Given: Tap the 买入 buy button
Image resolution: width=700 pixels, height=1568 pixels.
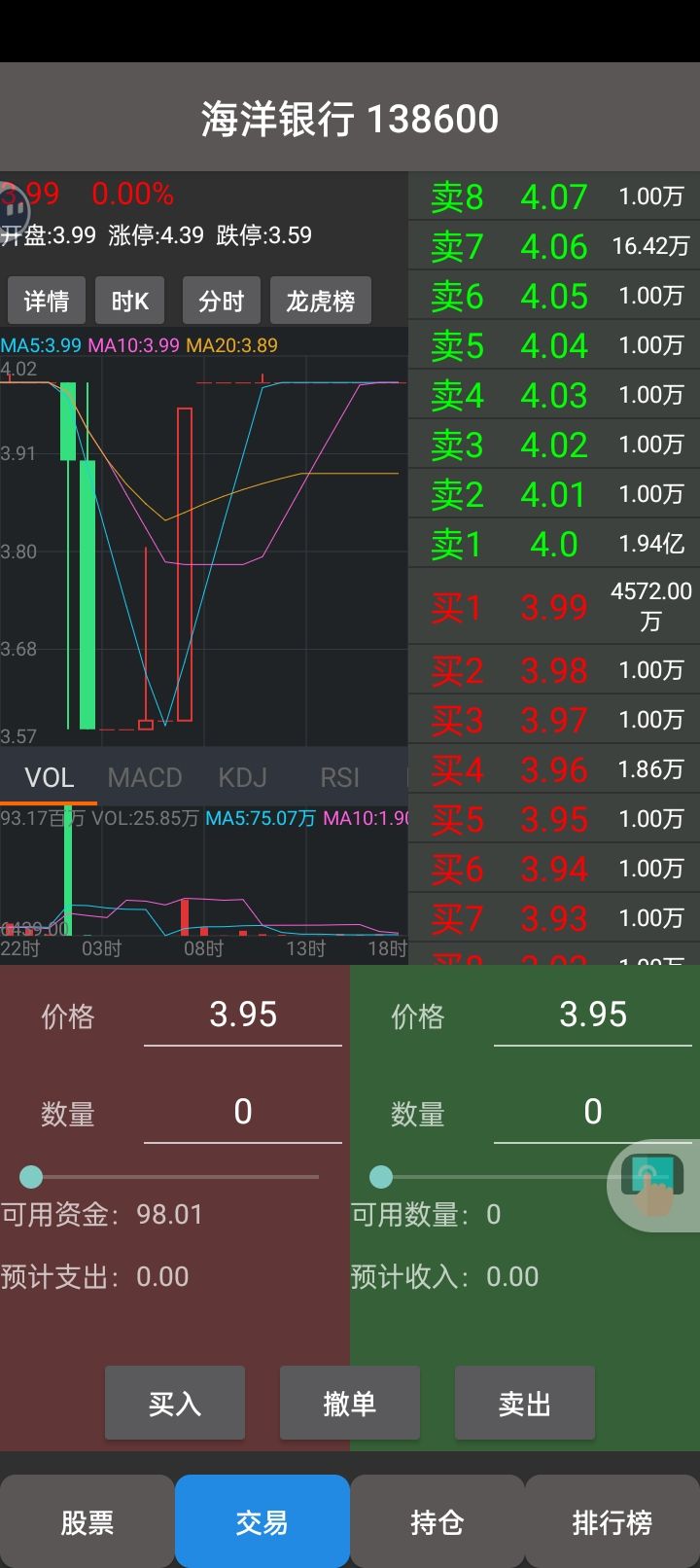Looking at the screenshot, I should click(x=175, y=1403).
